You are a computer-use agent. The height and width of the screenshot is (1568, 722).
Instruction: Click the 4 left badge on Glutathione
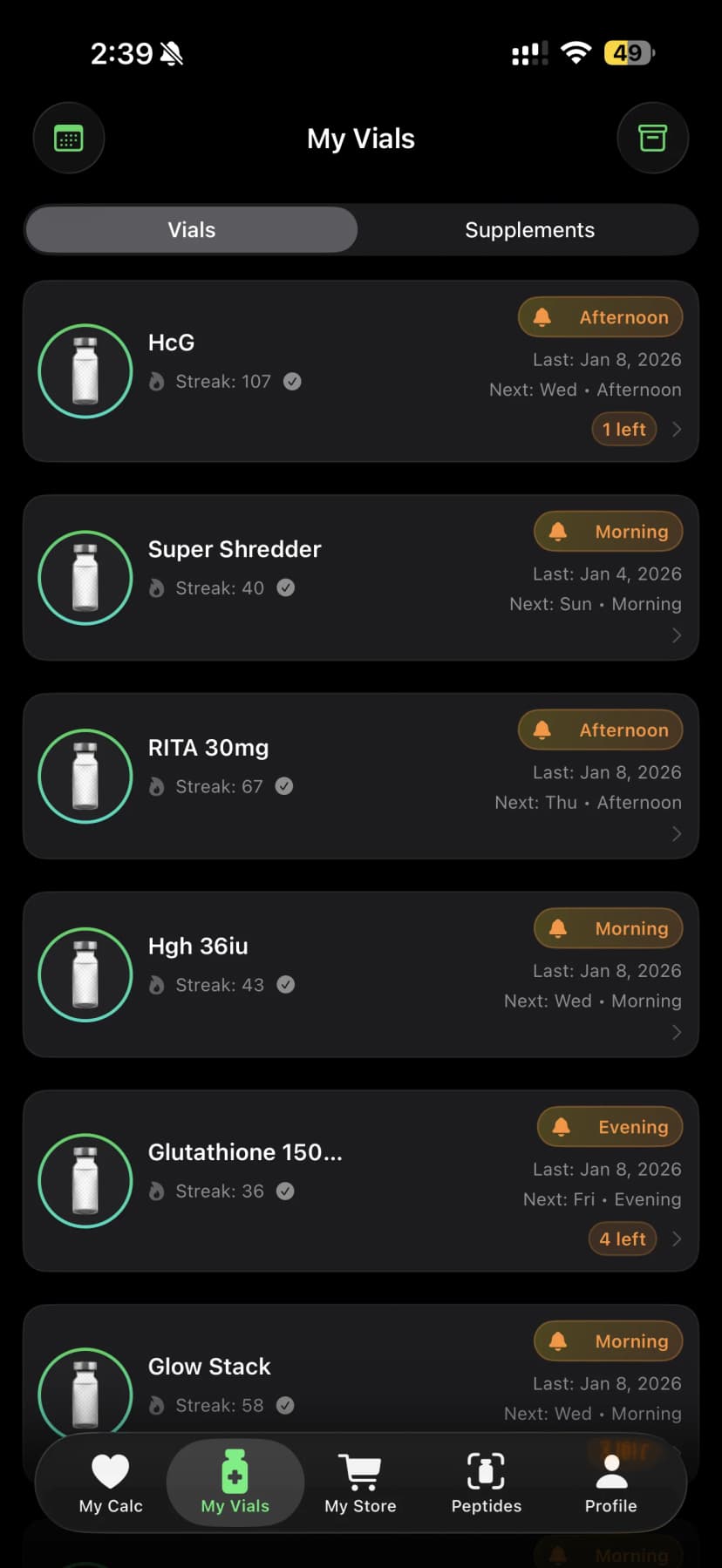coord(622,1239)
